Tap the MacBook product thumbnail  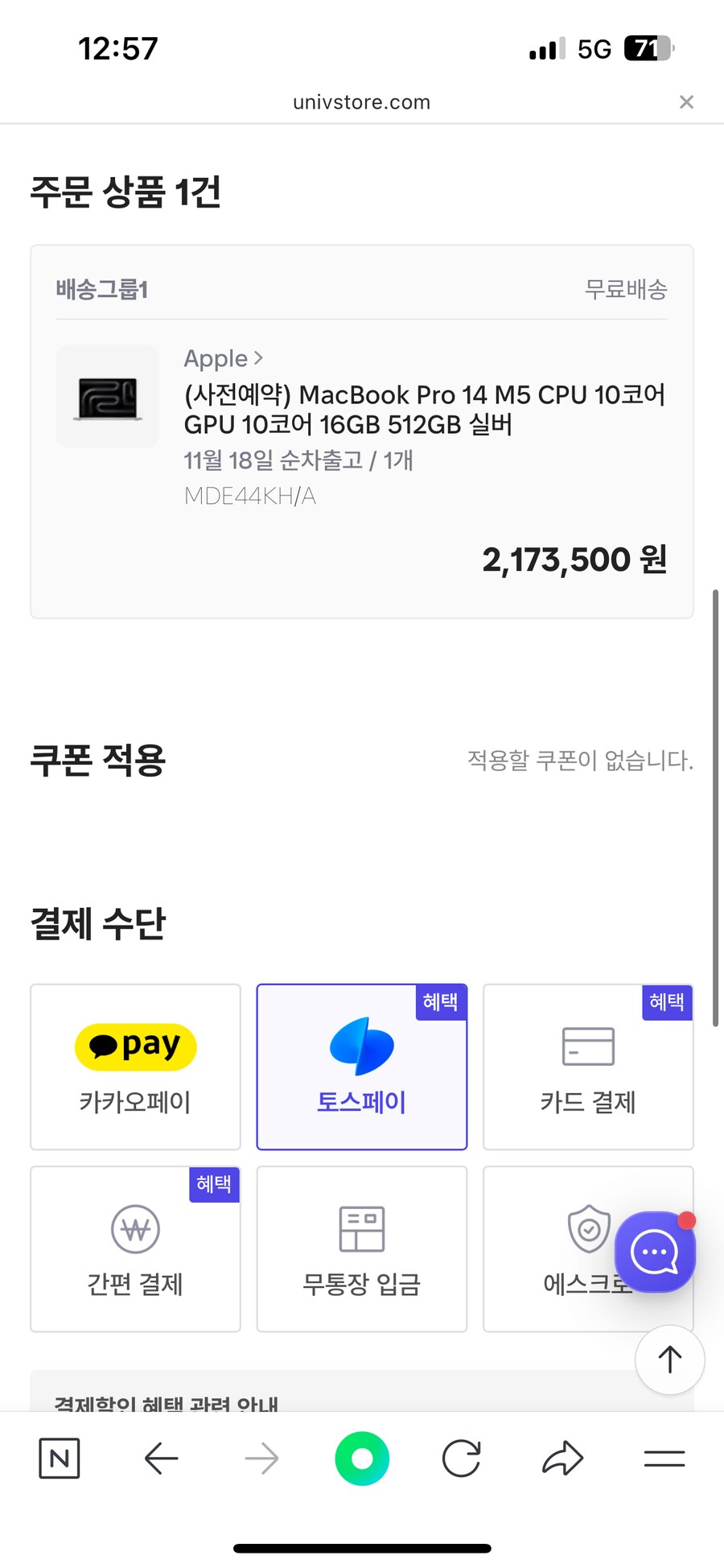tap(108, 398)
